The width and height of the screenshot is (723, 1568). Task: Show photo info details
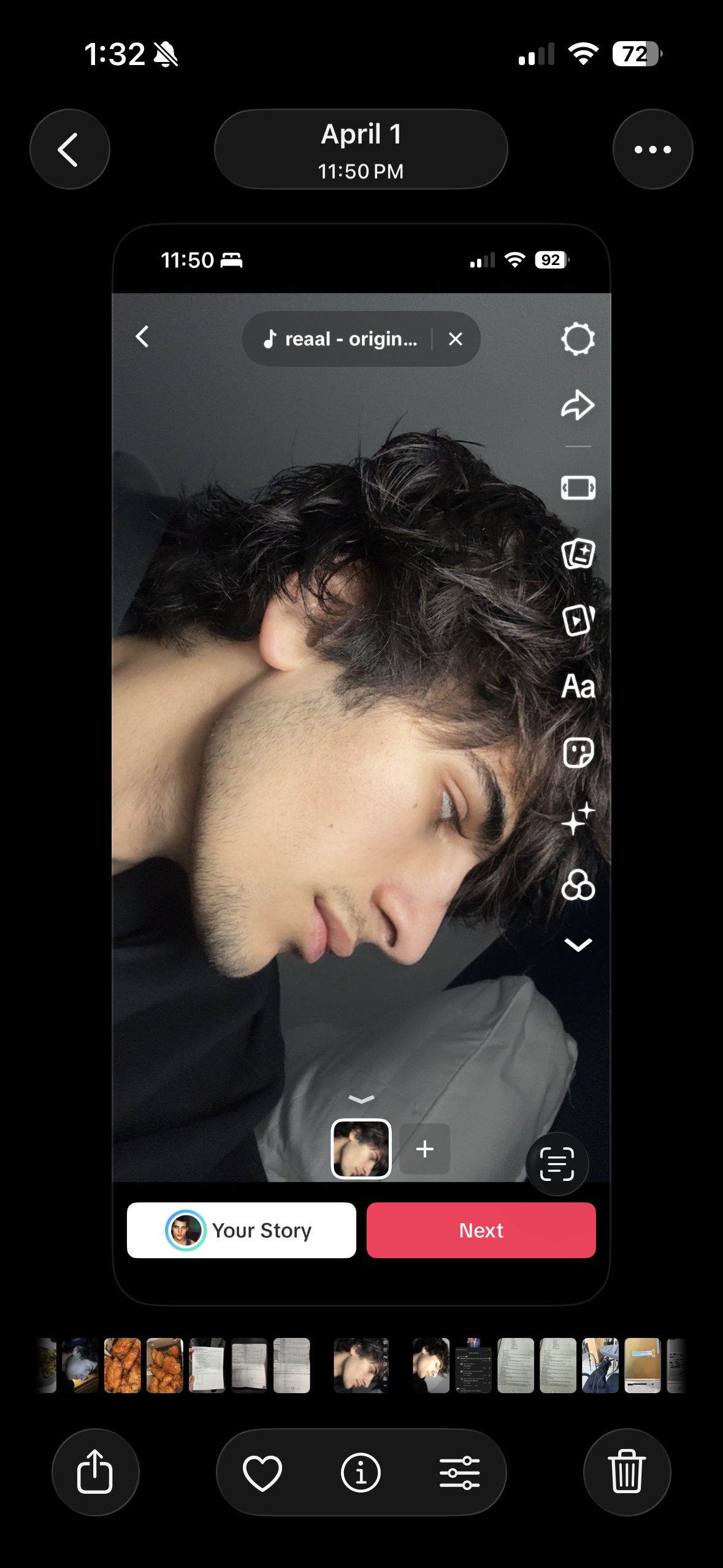click(x=361, y=1472)
